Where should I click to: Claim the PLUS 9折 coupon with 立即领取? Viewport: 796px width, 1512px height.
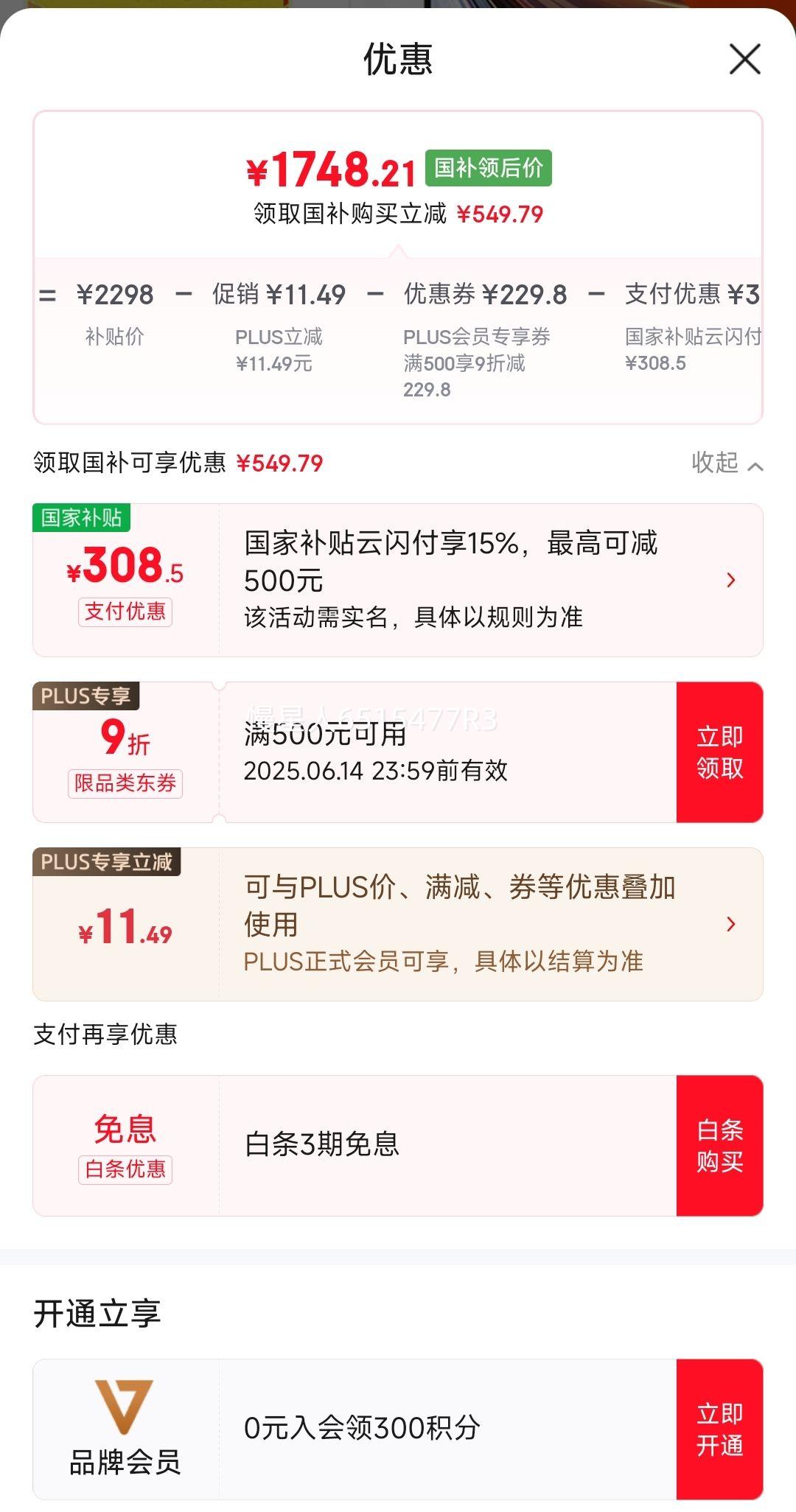[719, 752]
